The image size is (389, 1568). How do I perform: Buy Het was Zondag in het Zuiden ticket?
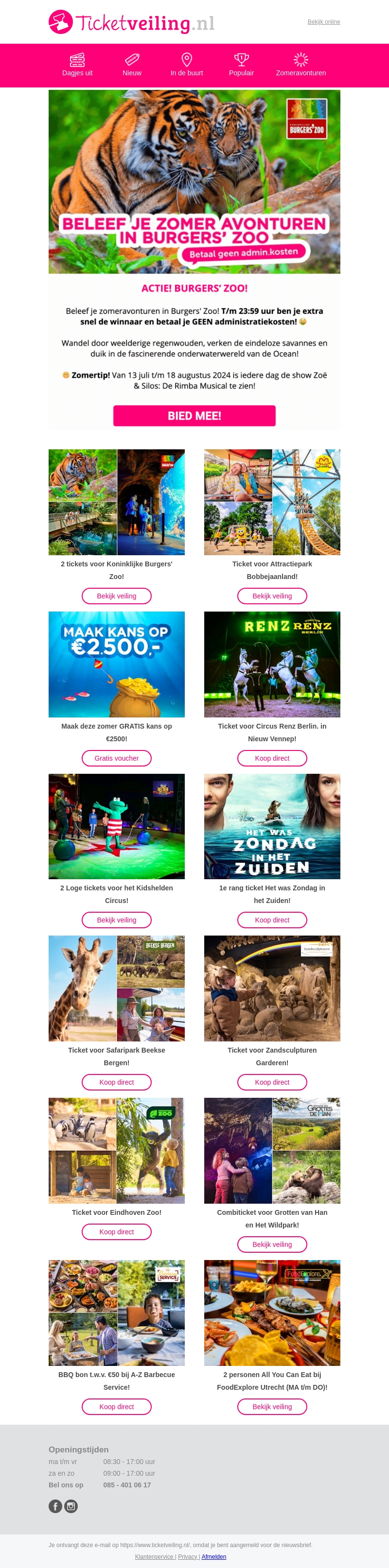[272, 920]
